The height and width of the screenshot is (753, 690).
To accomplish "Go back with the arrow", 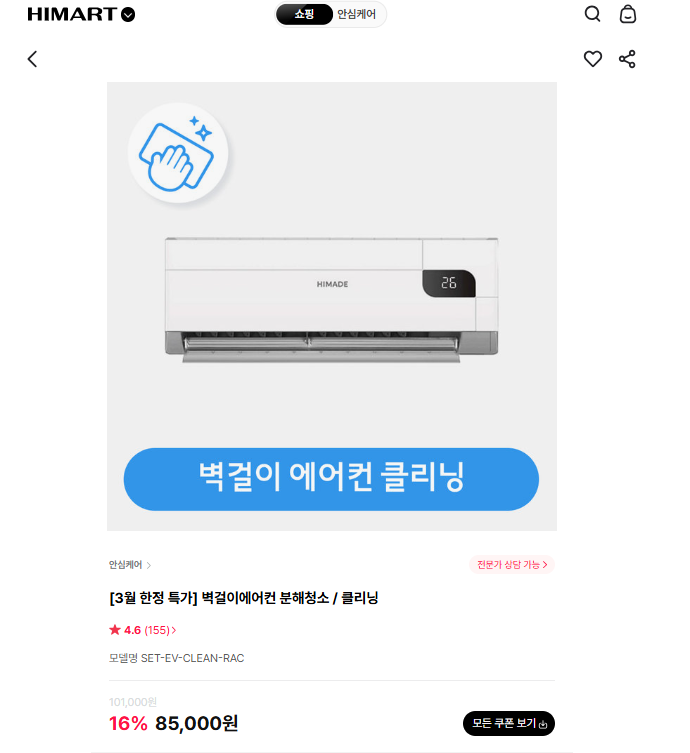I will tap(32, 59).
